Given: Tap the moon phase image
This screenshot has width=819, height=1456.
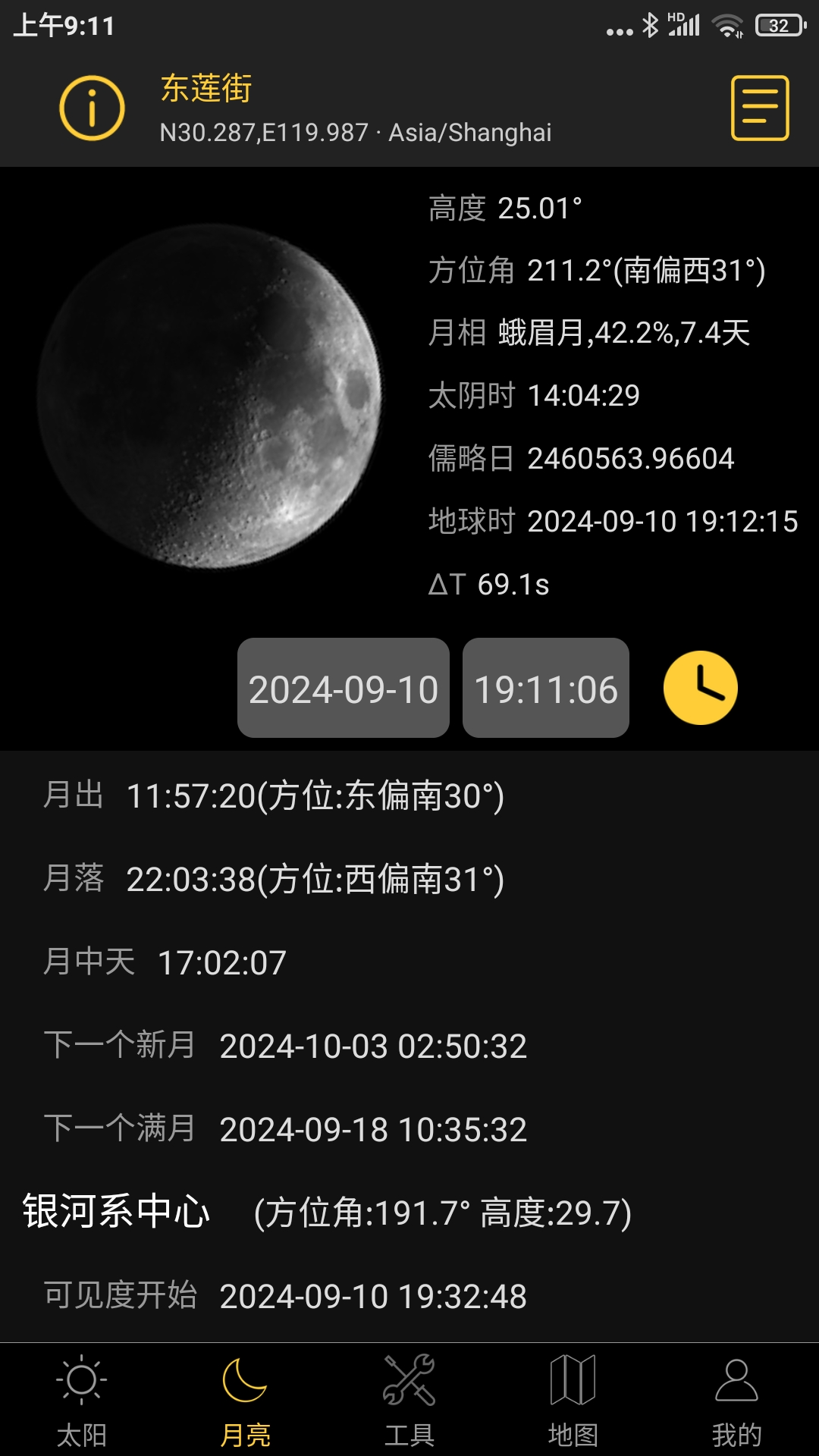Looking at the screenshot, I should click(x=212, y=402).
